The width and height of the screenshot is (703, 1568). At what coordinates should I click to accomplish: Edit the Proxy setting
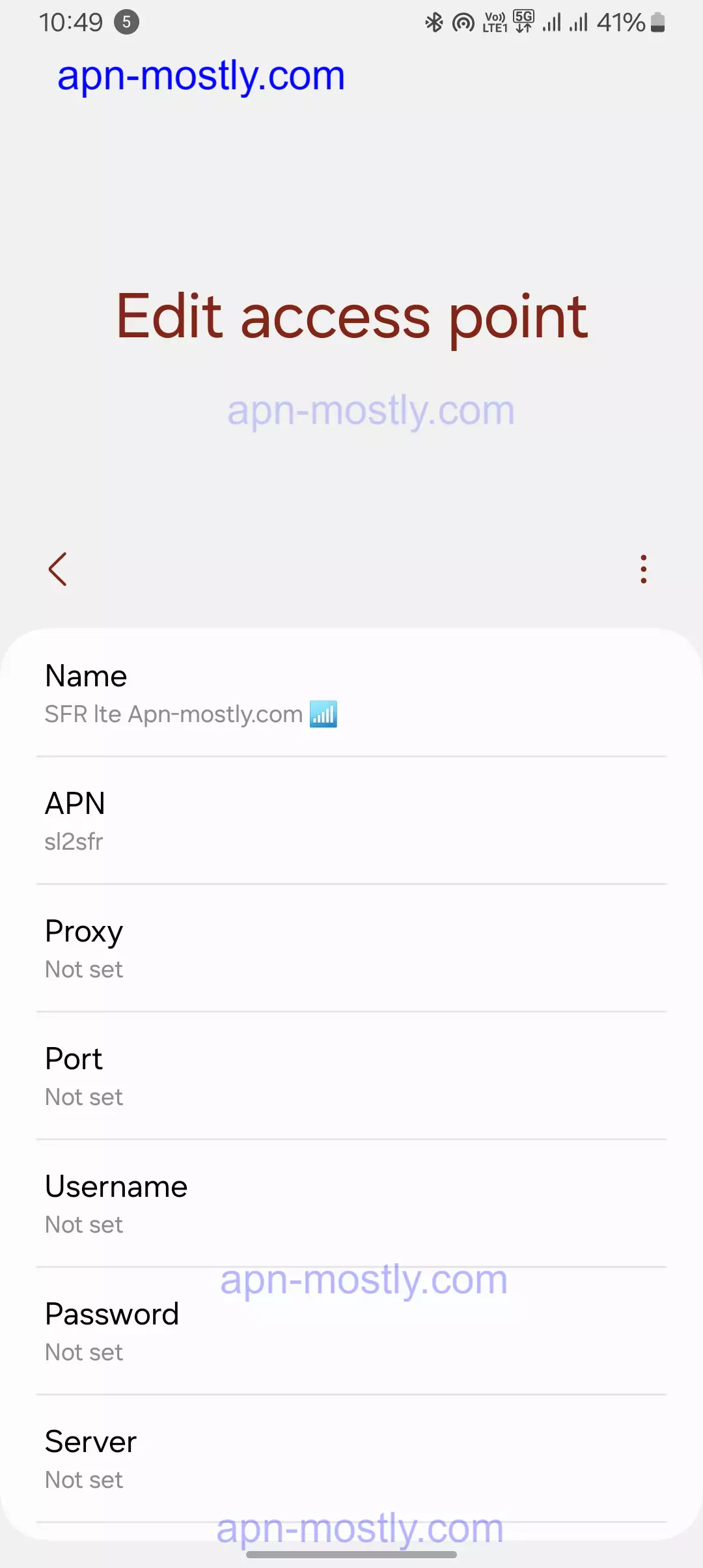[351, 948]
